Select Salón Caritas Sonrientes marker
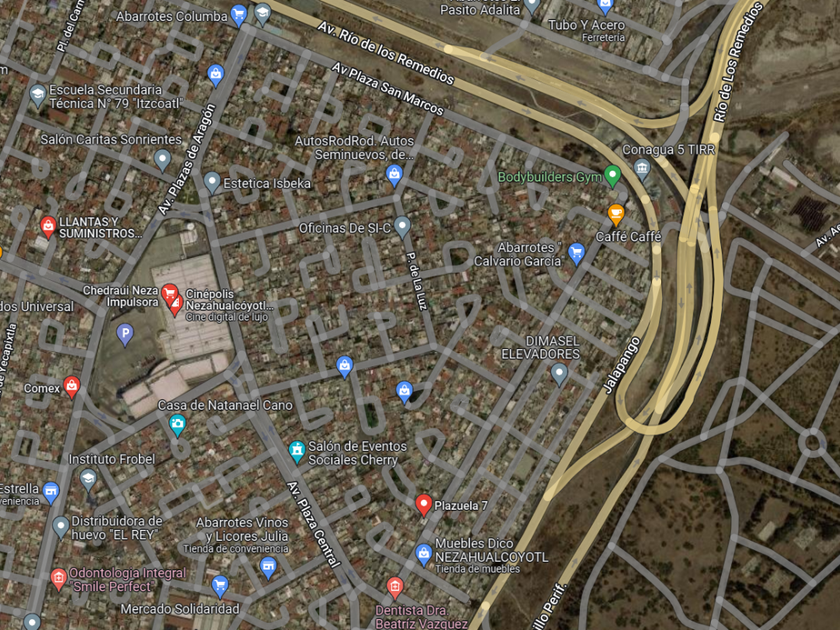The width and height of the screenshot is (840, 630). point(163,158)
